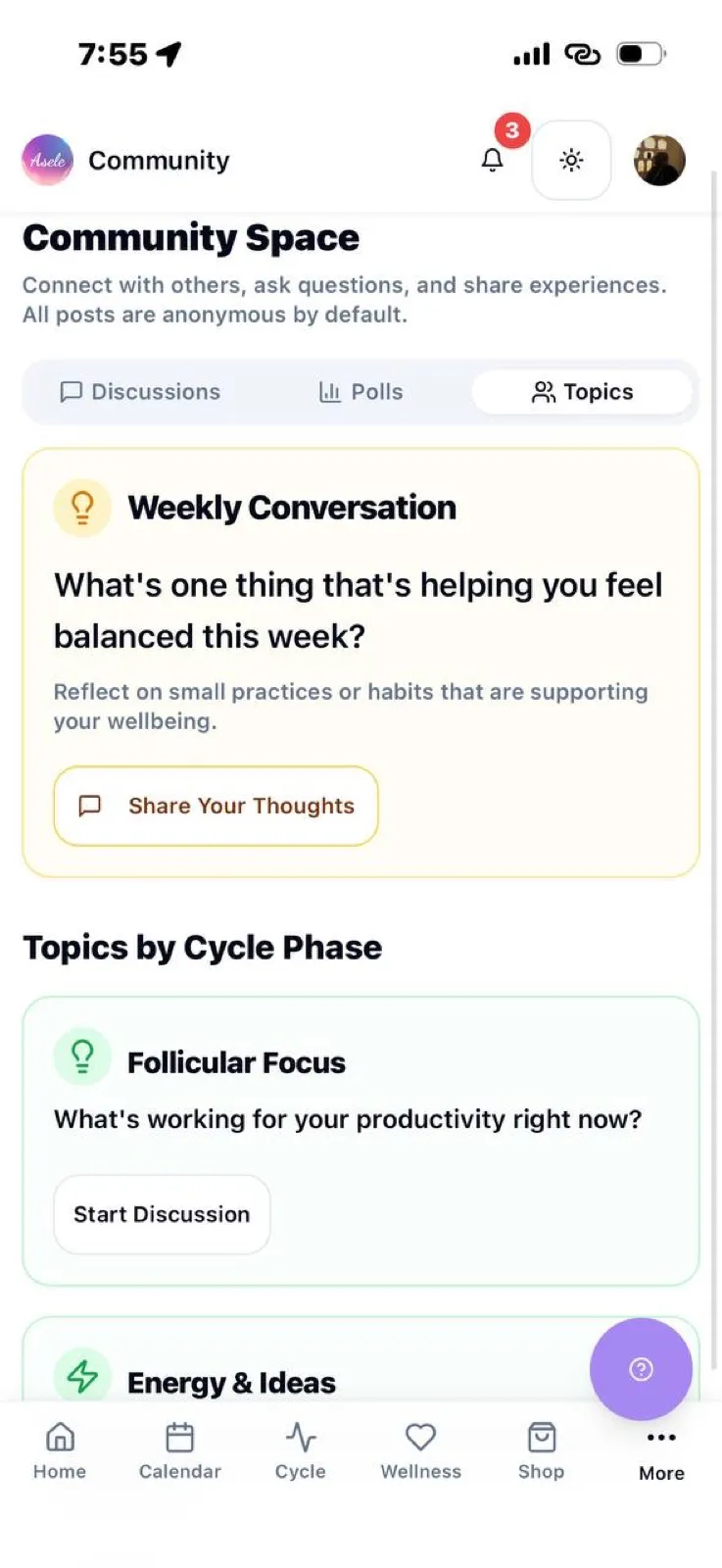Viewport: 722px width, 1568px height.
Task: Tap the Asele logo in header
Action: point(47,160)
